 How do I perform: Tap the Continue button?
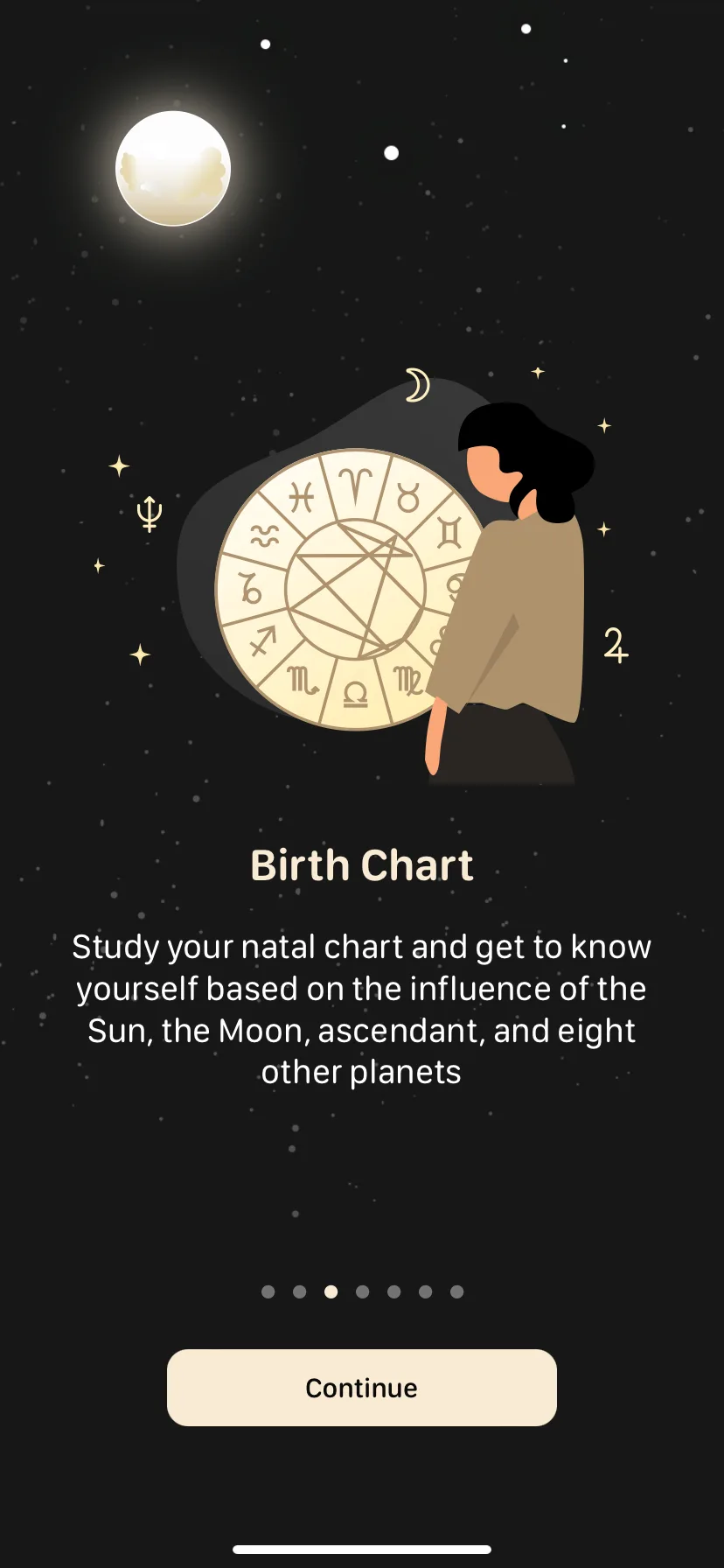click(362, 1388)
